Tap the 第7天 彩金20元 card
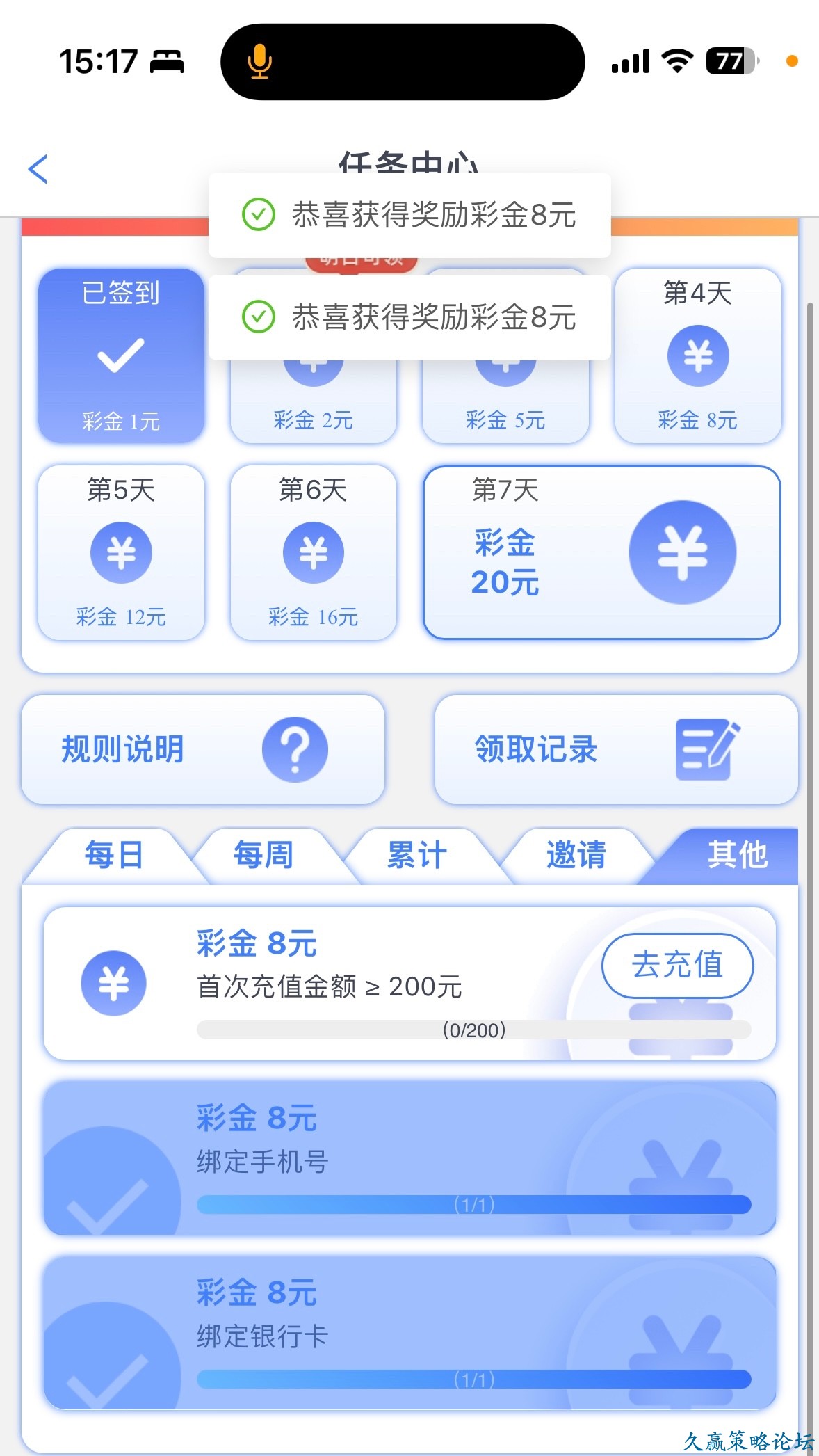The image size is (819, 1456). [601, 552]
